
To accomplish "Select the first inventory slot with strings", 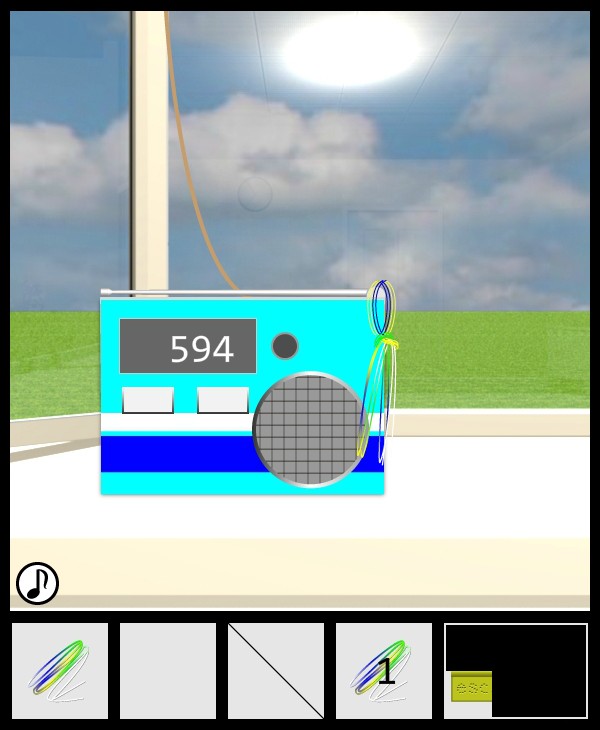I will click(60, 670).
